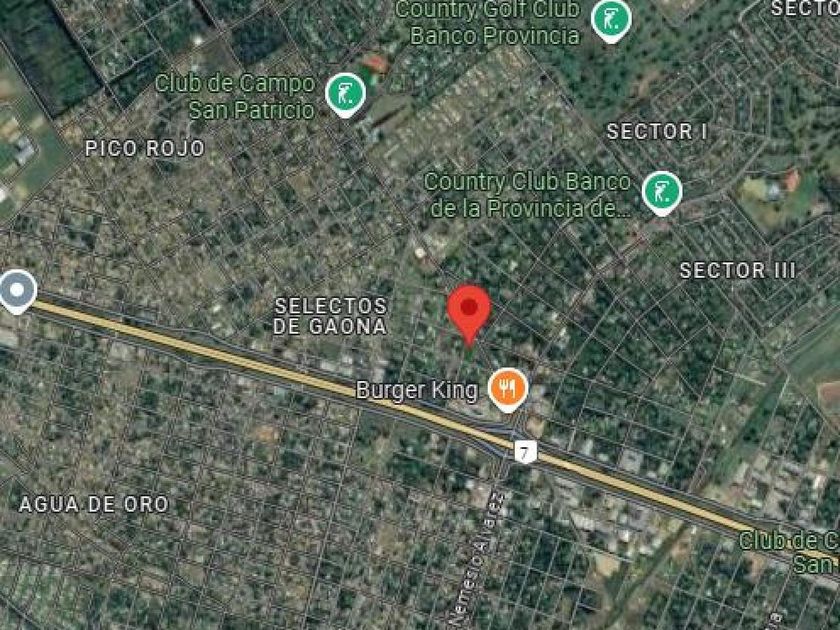840x630 pixels.
Task: Open the Burger King restaurant marker
Action: [508, 388]
